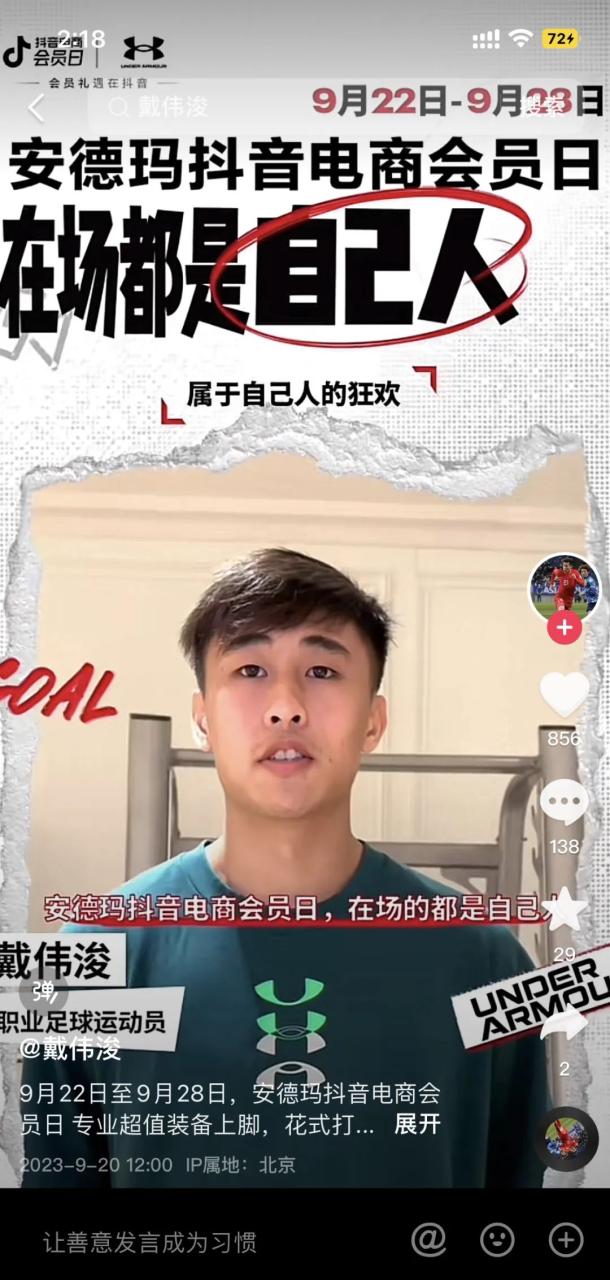Expand the caption with 展开
This screenshot has width=610, height=1280.
point(417,1124)
